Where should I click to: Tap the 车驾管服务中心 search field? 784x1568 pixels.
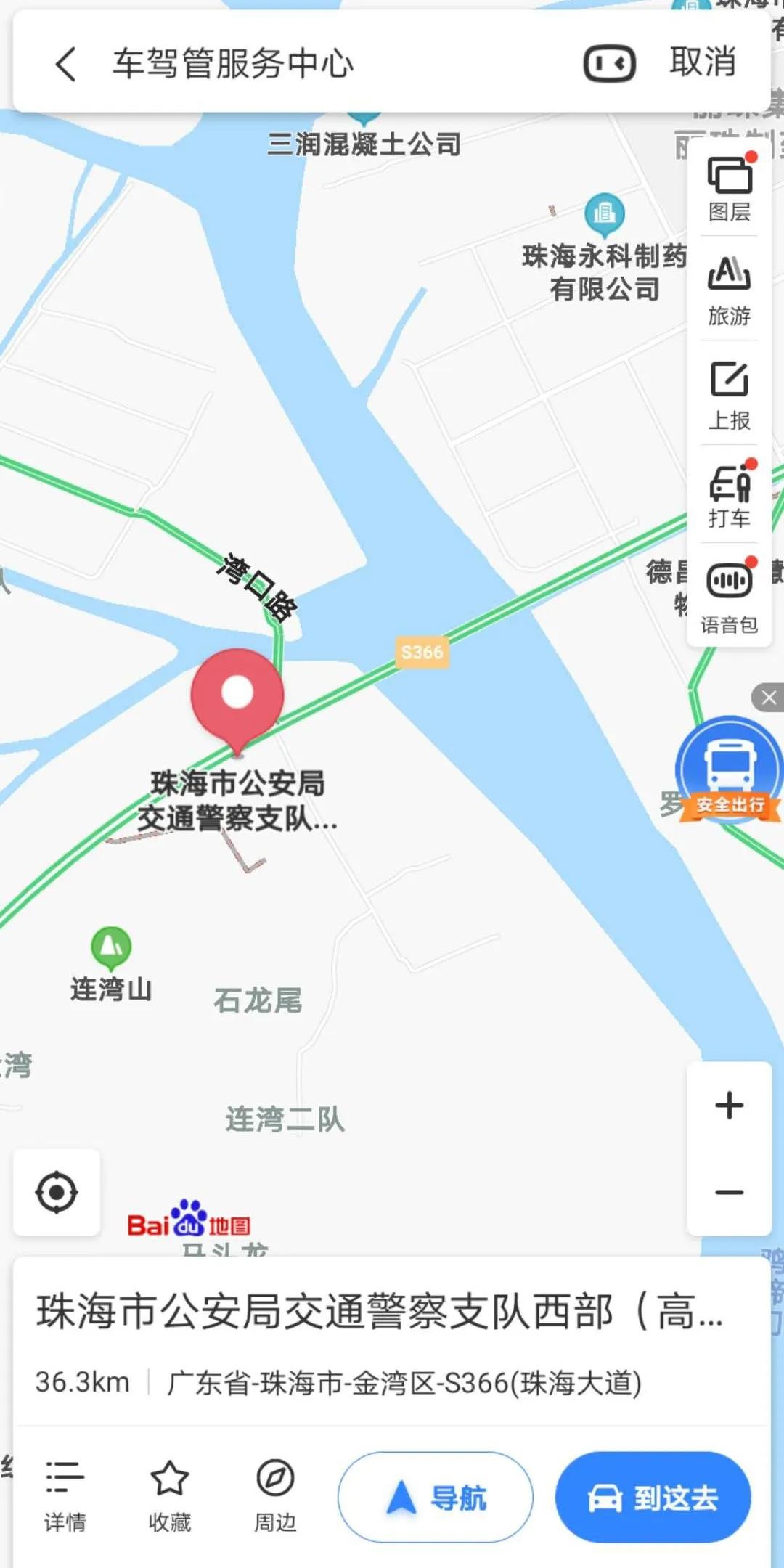(290, 64)
